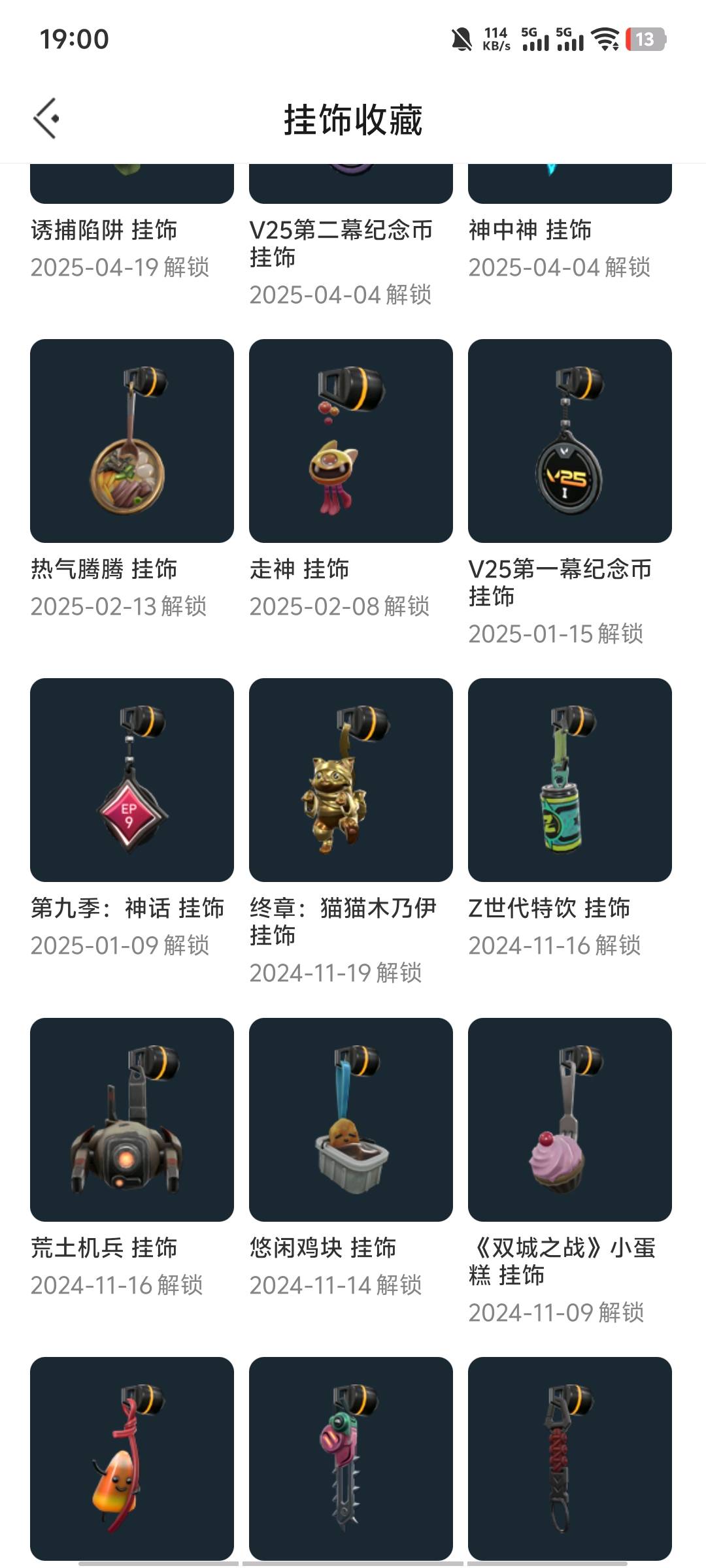Open the 终章：猫猫木乃伊 挂饰 tile

point(351,780)
